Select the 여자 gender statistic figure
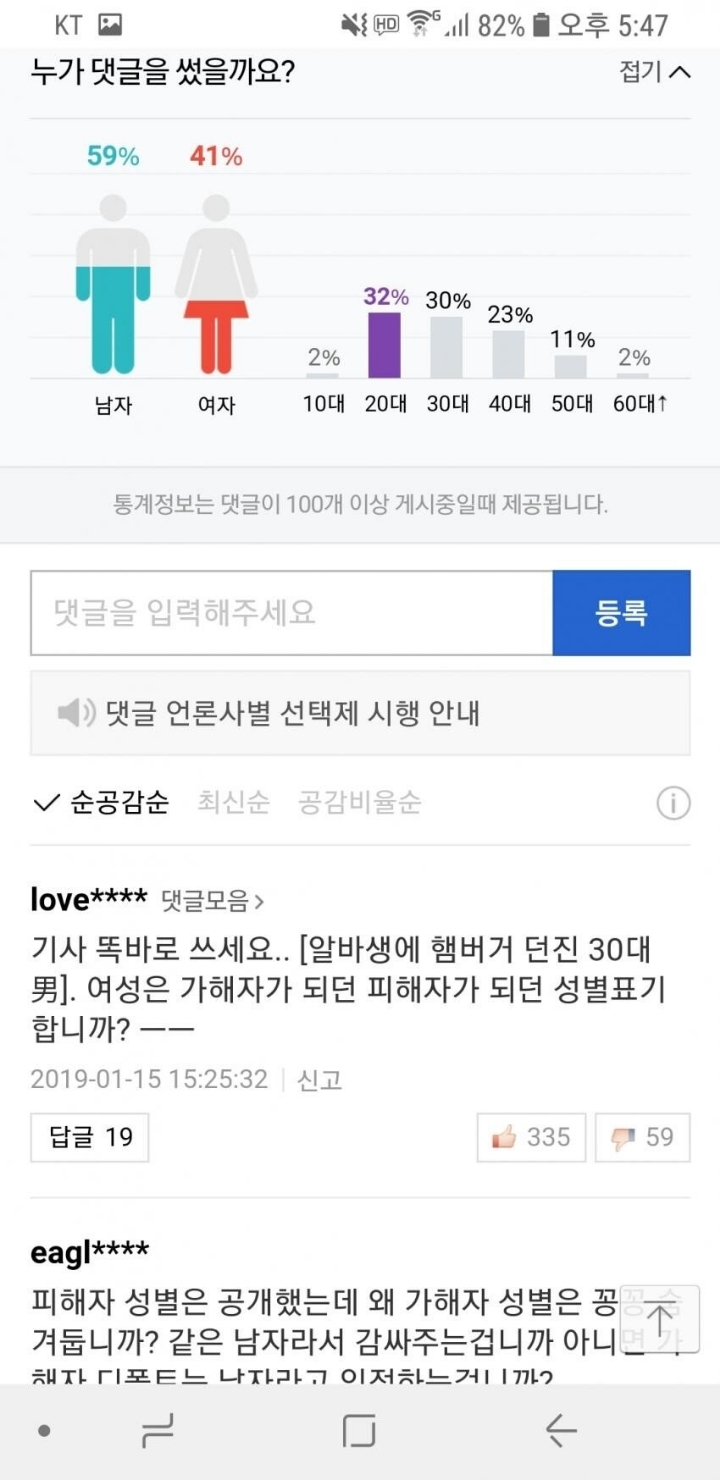 (x=217, y=290)
